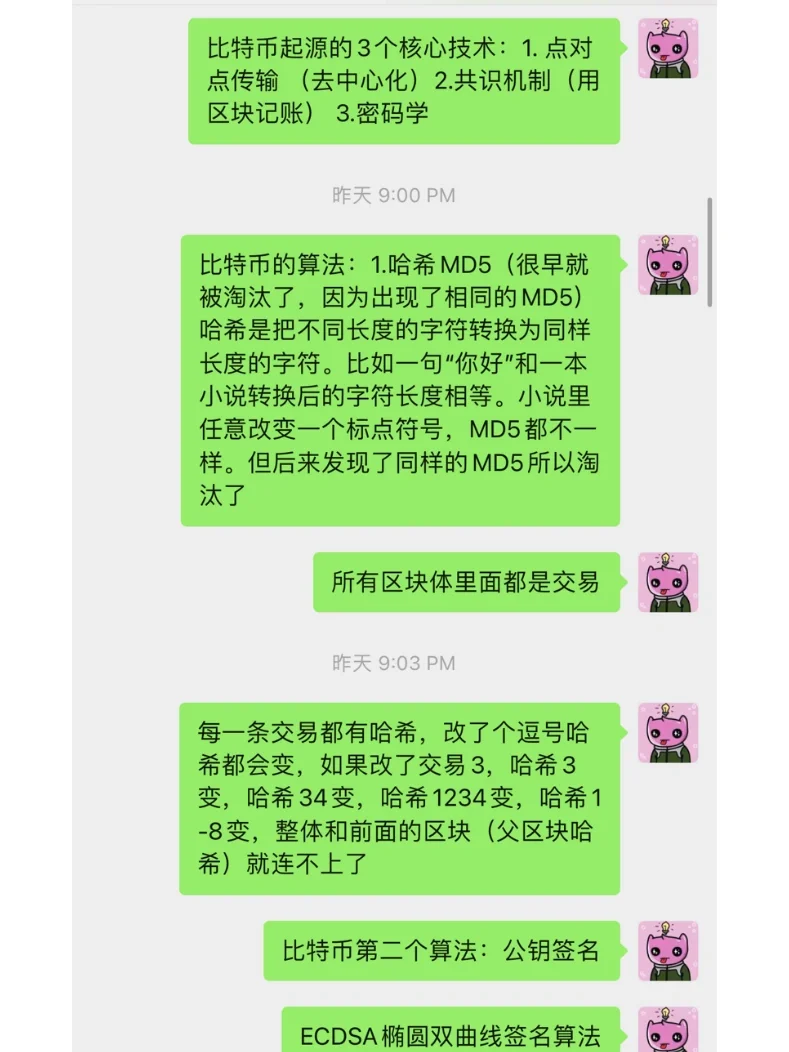This screenshot has width=789, height=1052.
Task: Click the '昨天 9:00 PM' timestamp
Action: click(394, 196)
